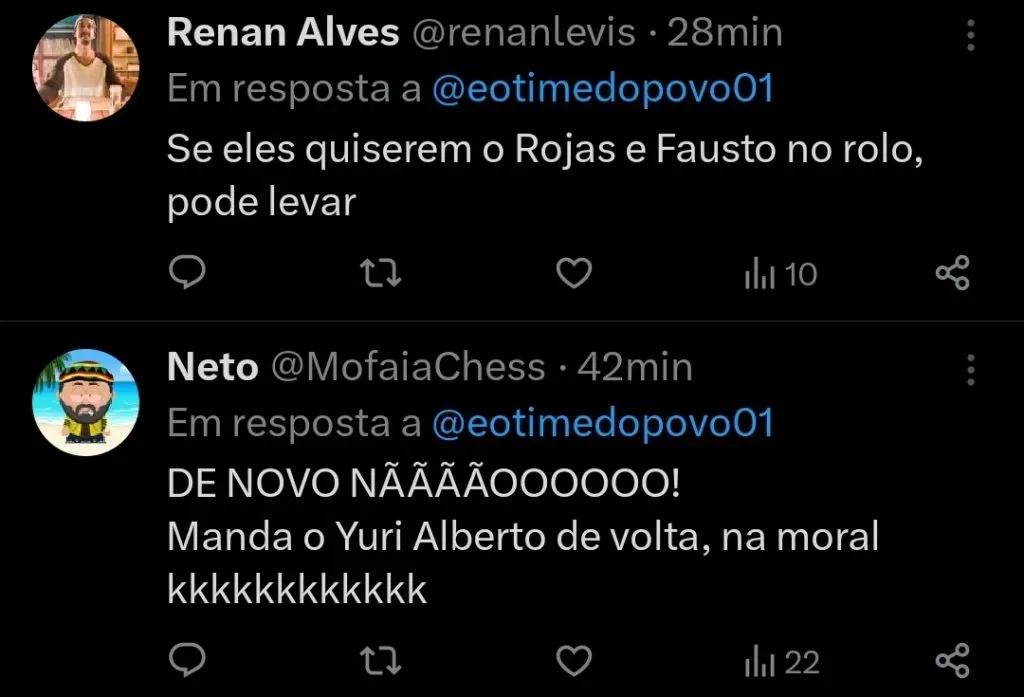The image size is (1024, 697).
Task: View analytics for Renan Alves's tweet
Action: pos(780,274)
